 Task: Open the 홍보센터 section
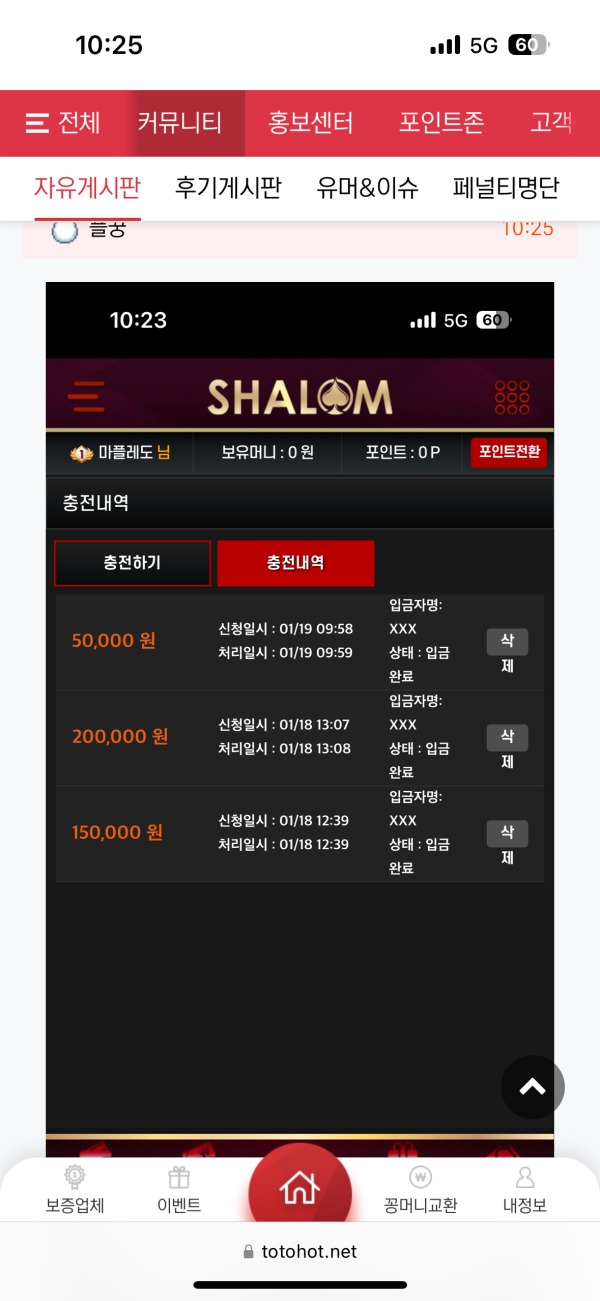pos(310,123)
